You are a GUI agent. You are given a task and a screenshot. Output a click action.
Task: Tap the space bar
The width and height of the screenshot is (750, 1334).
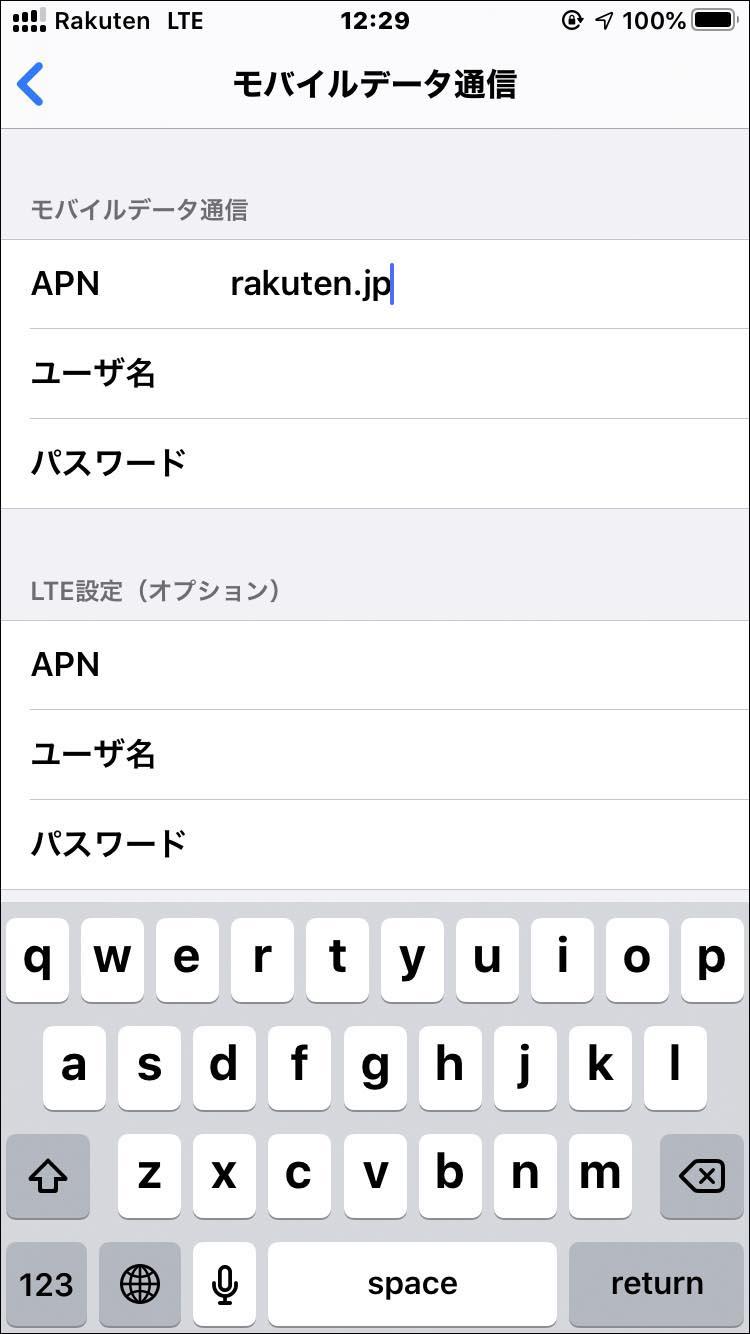(x=412, y=1284)
